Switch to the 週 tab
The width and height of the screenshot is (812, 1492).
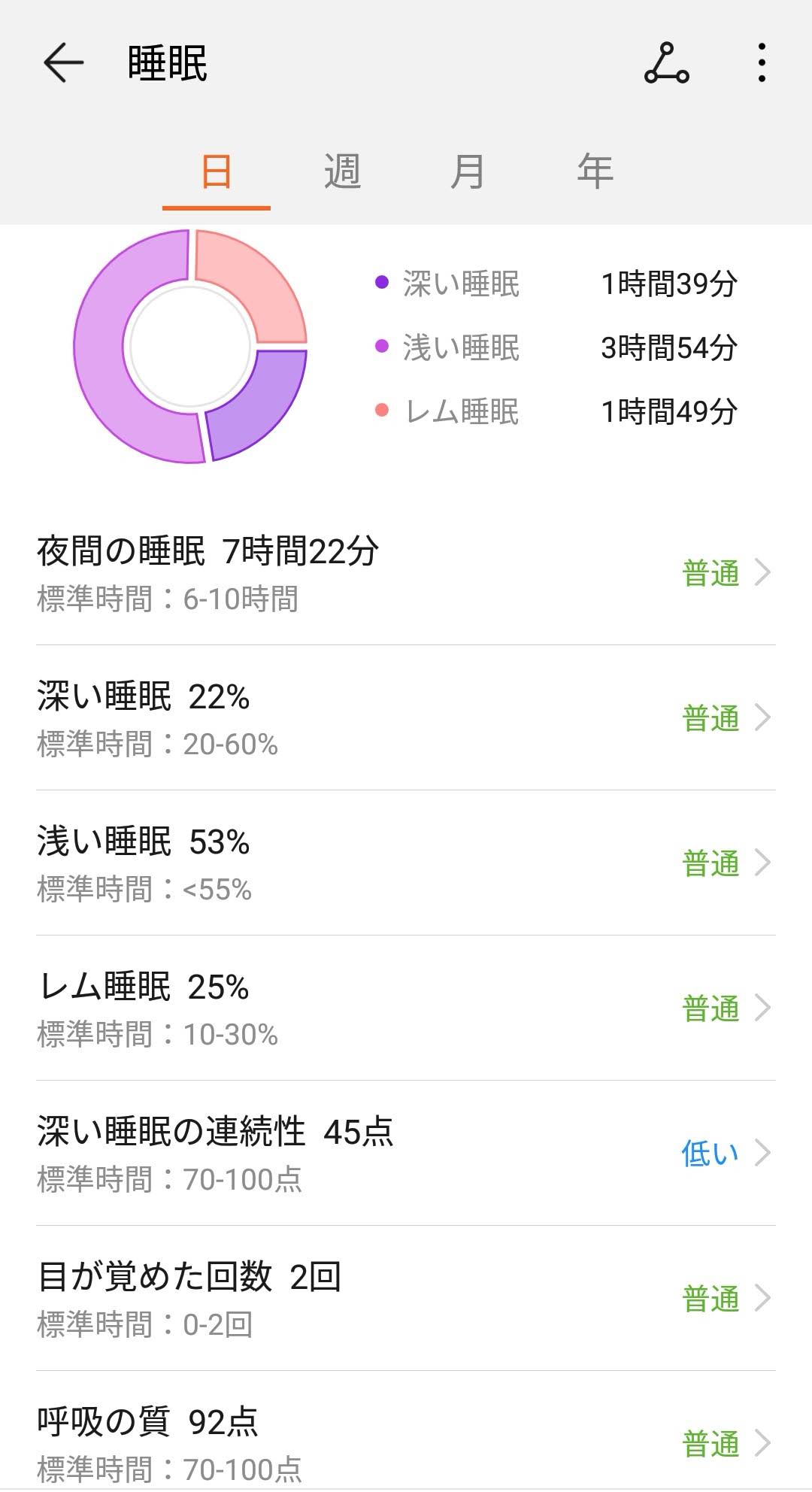[343, 172]
